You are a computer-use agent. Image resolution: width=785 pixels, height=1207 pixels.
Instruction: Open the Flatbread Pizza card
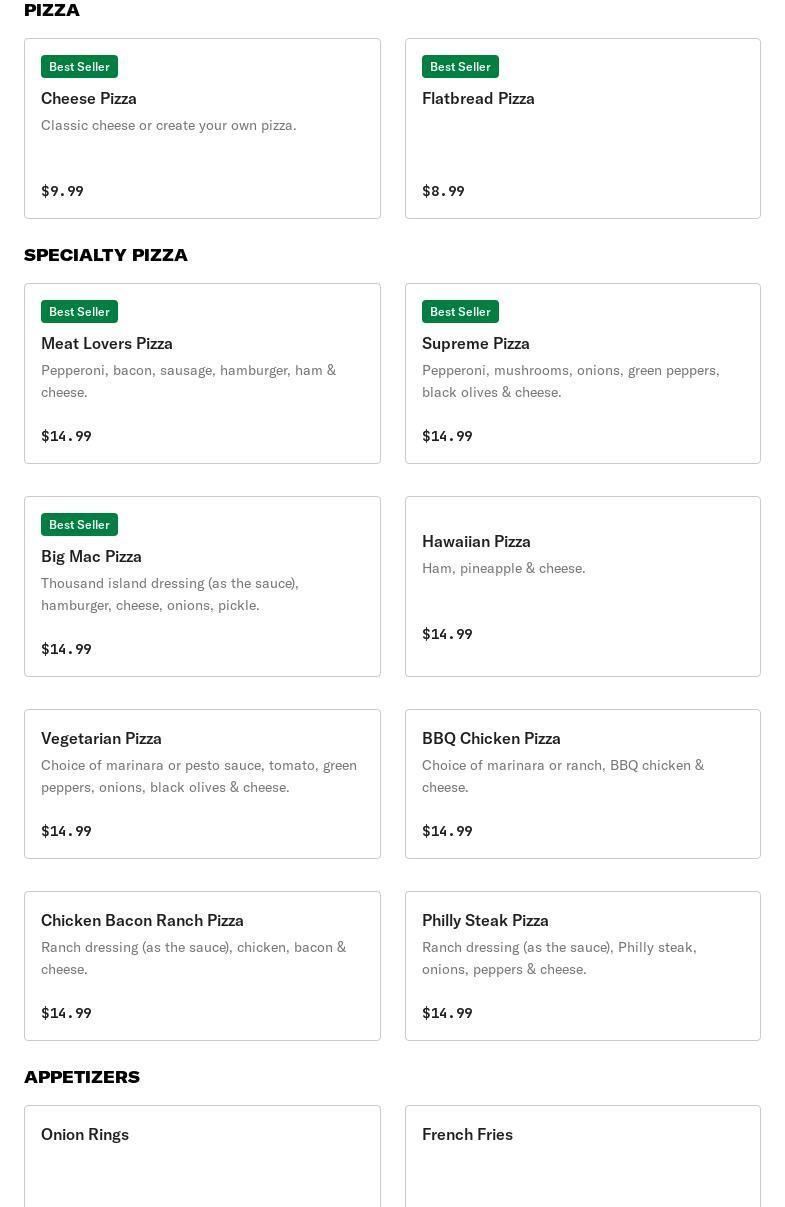[x=583, y=128]
